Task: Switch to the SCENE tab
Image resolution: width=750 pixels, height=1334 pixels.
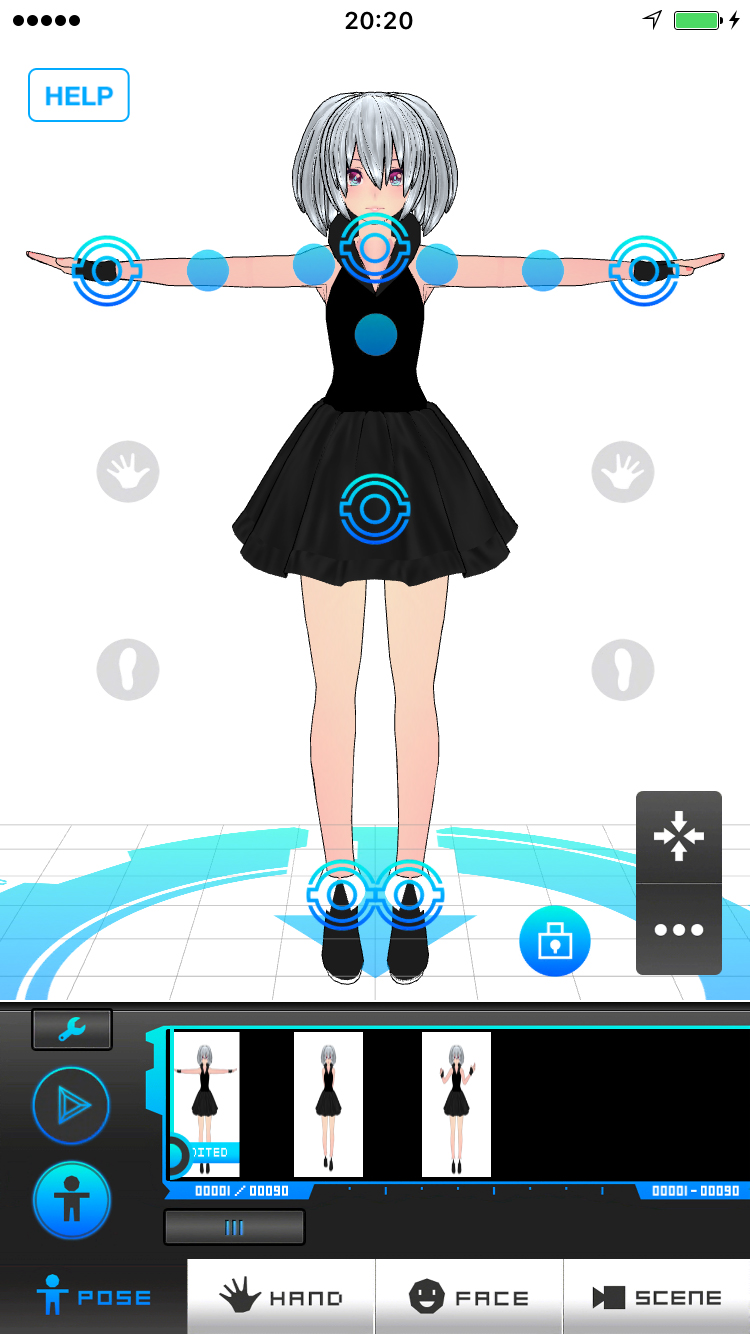Action: coord(656,1297)
